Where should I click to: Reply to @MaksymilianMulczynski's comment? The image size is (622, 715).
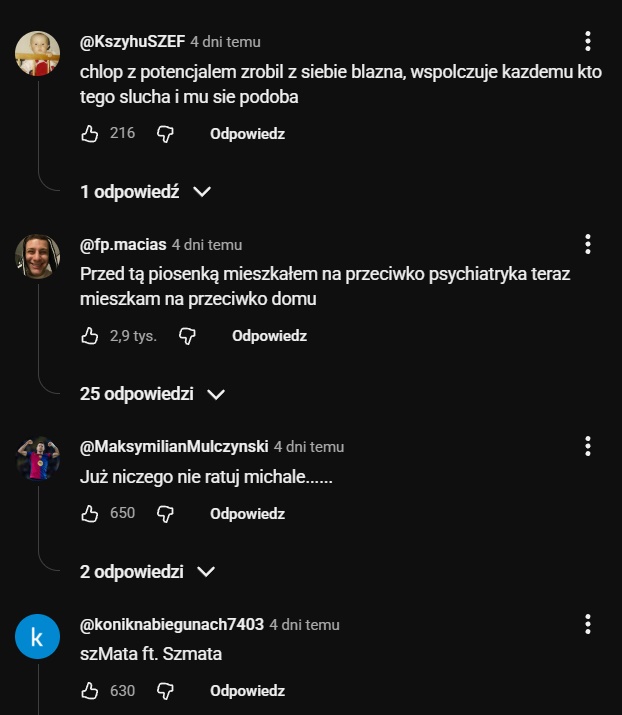[x=247, y=513]
